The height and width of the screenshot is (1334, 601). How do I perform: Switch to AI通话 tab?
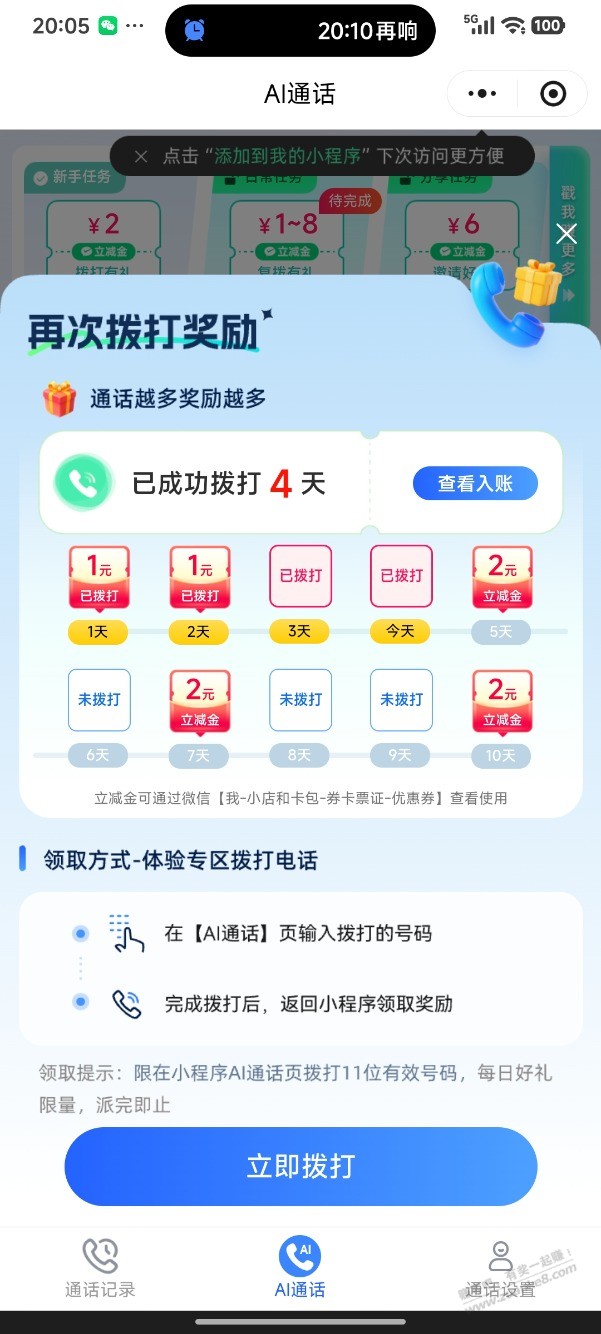pos(300,1268)
